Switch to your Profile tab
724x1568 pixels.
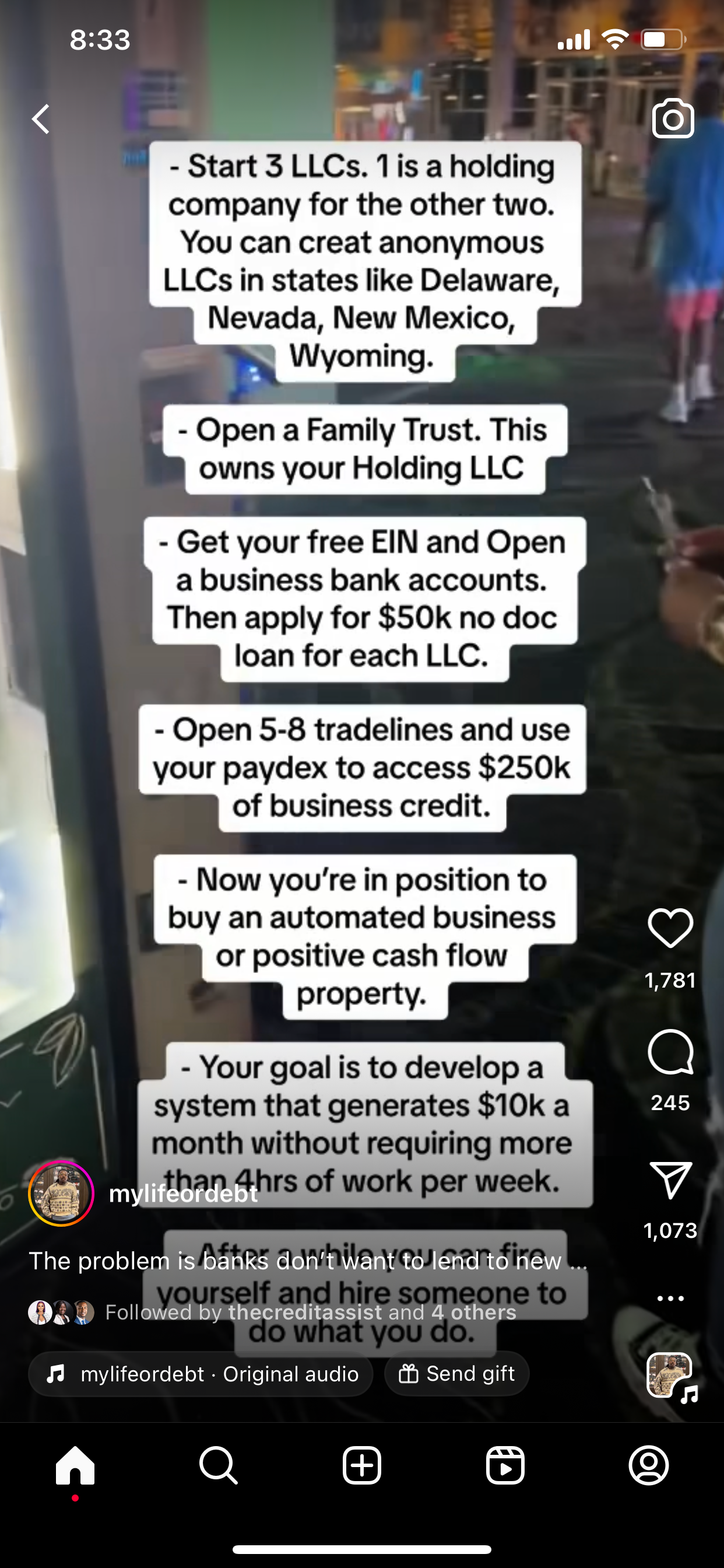pos(649,1465)
